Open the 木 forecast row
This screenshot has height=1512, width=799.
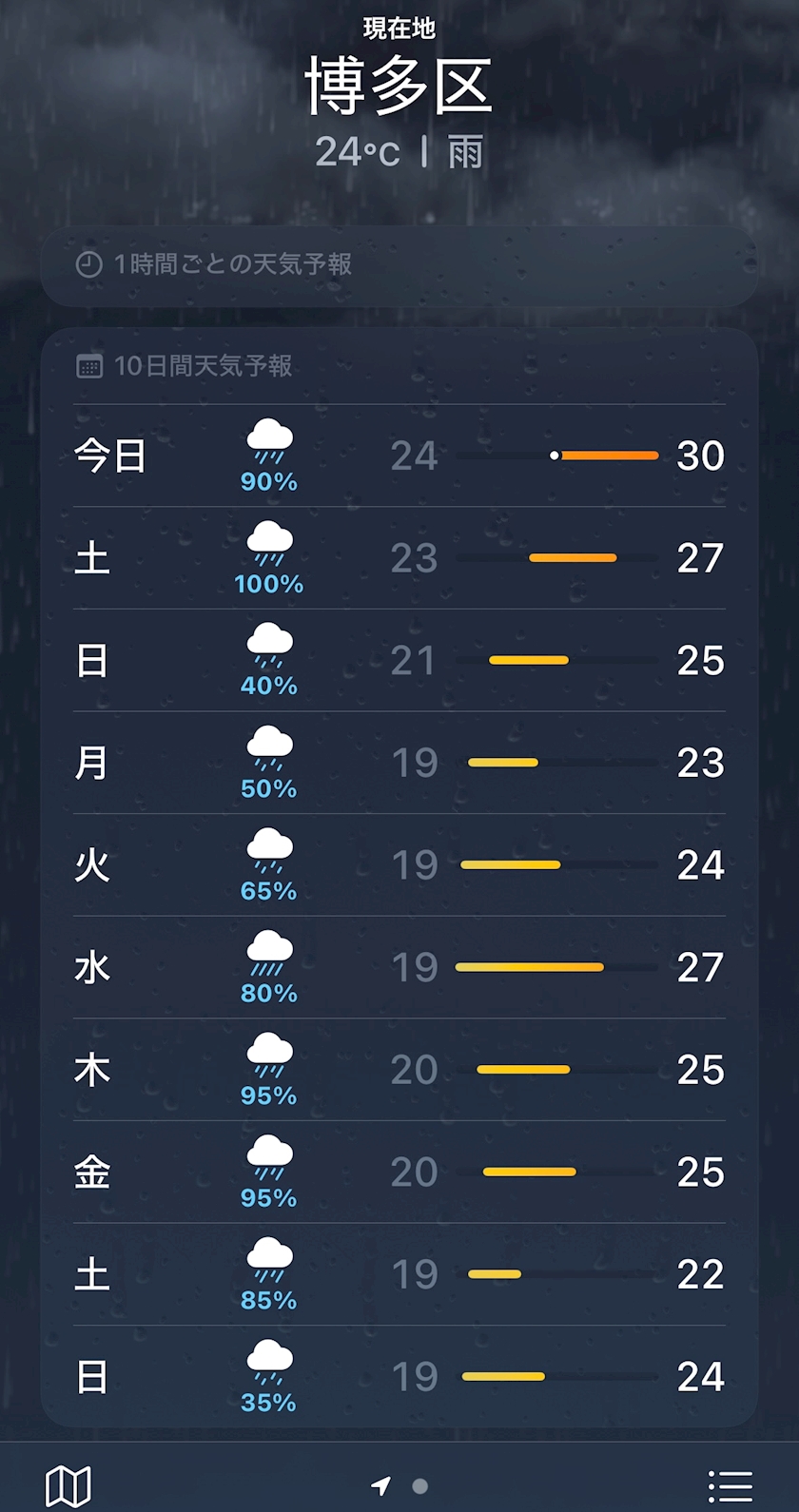click(x=399, y=1070)
